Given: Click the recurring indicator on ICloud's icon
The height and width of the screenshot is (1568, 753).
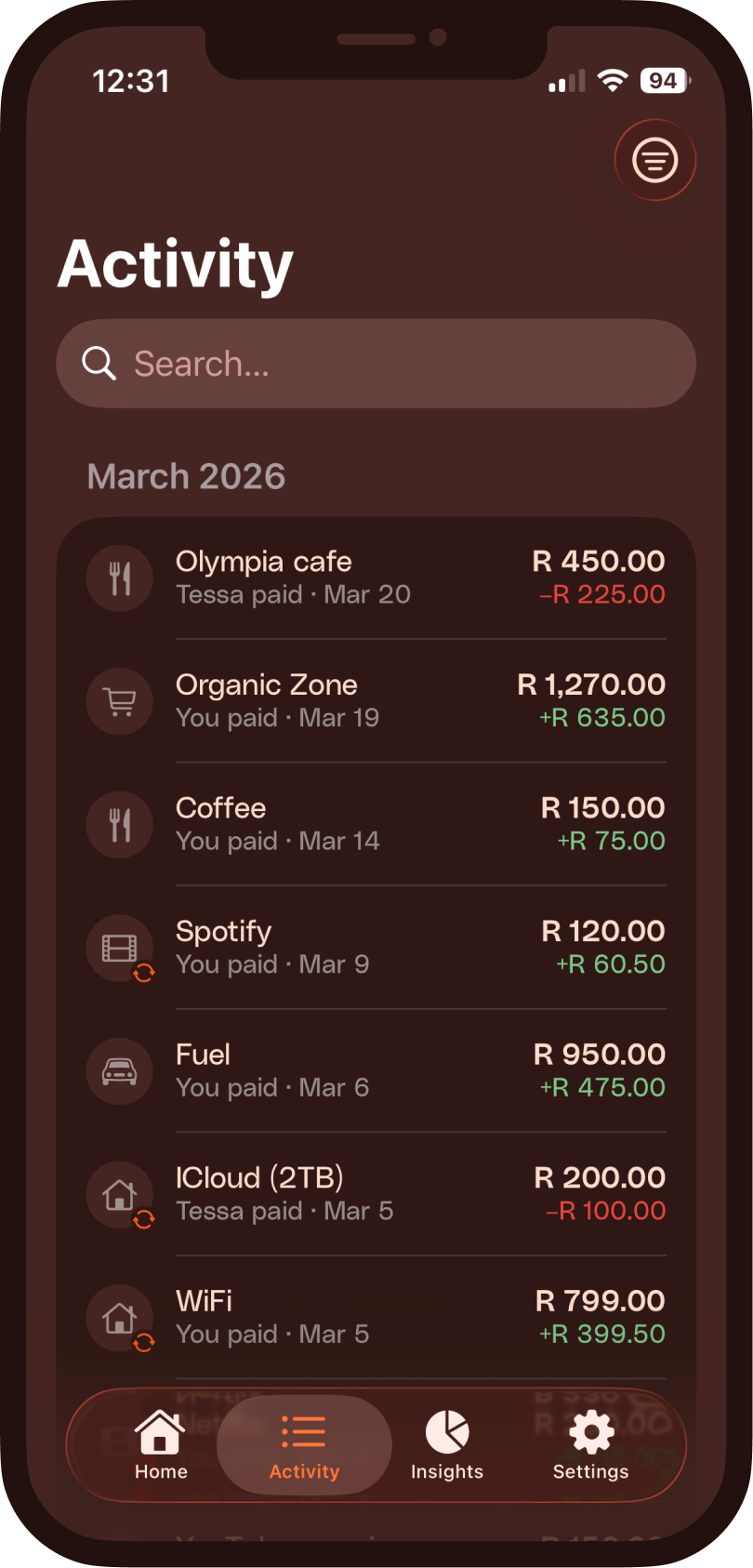Looking at the screenshot, I should point(144,1221).
